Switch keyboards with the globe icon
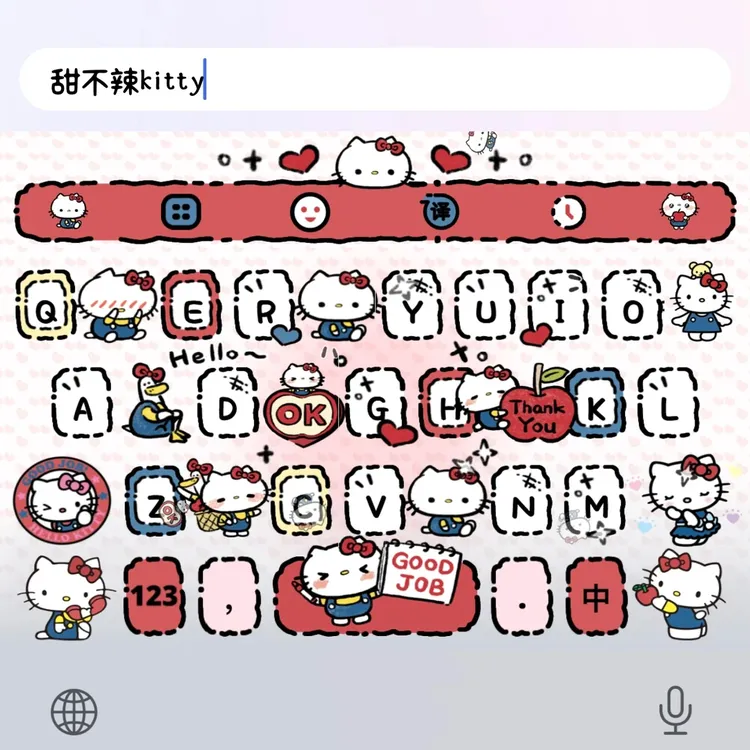The image size is (750, 750). [x=74, y=712]
